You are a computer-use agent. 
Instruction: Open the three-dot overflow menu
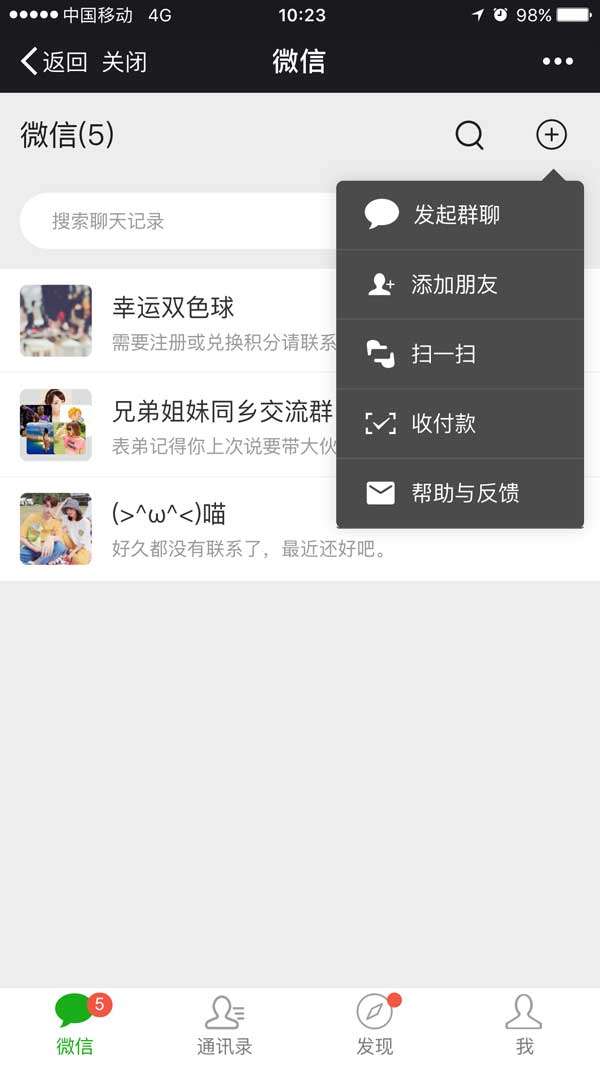click(x=557, y=62)
